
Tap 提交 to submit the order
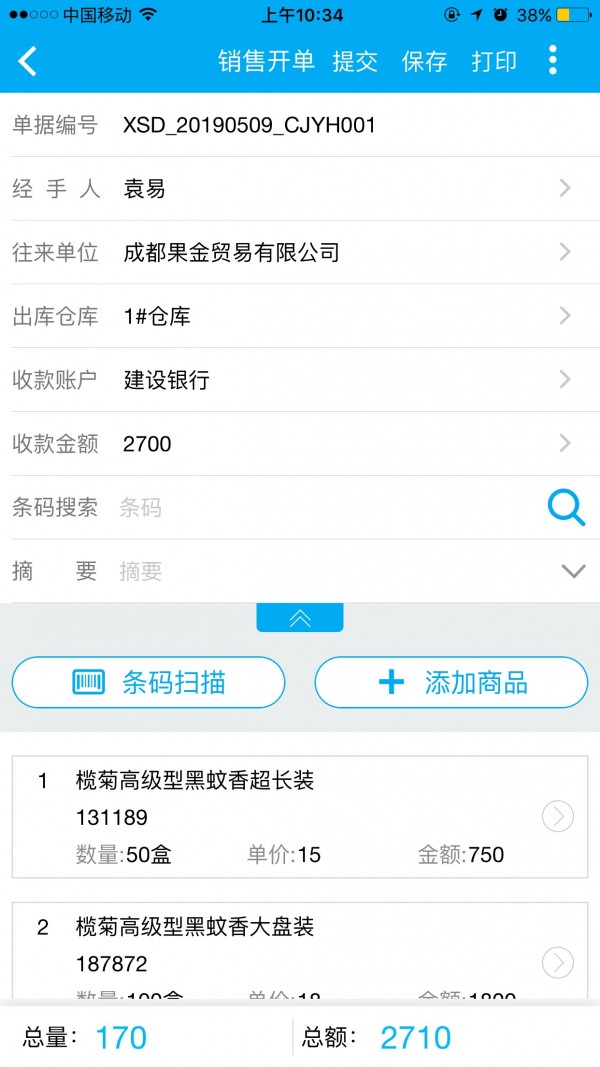[x=355, y=61]
